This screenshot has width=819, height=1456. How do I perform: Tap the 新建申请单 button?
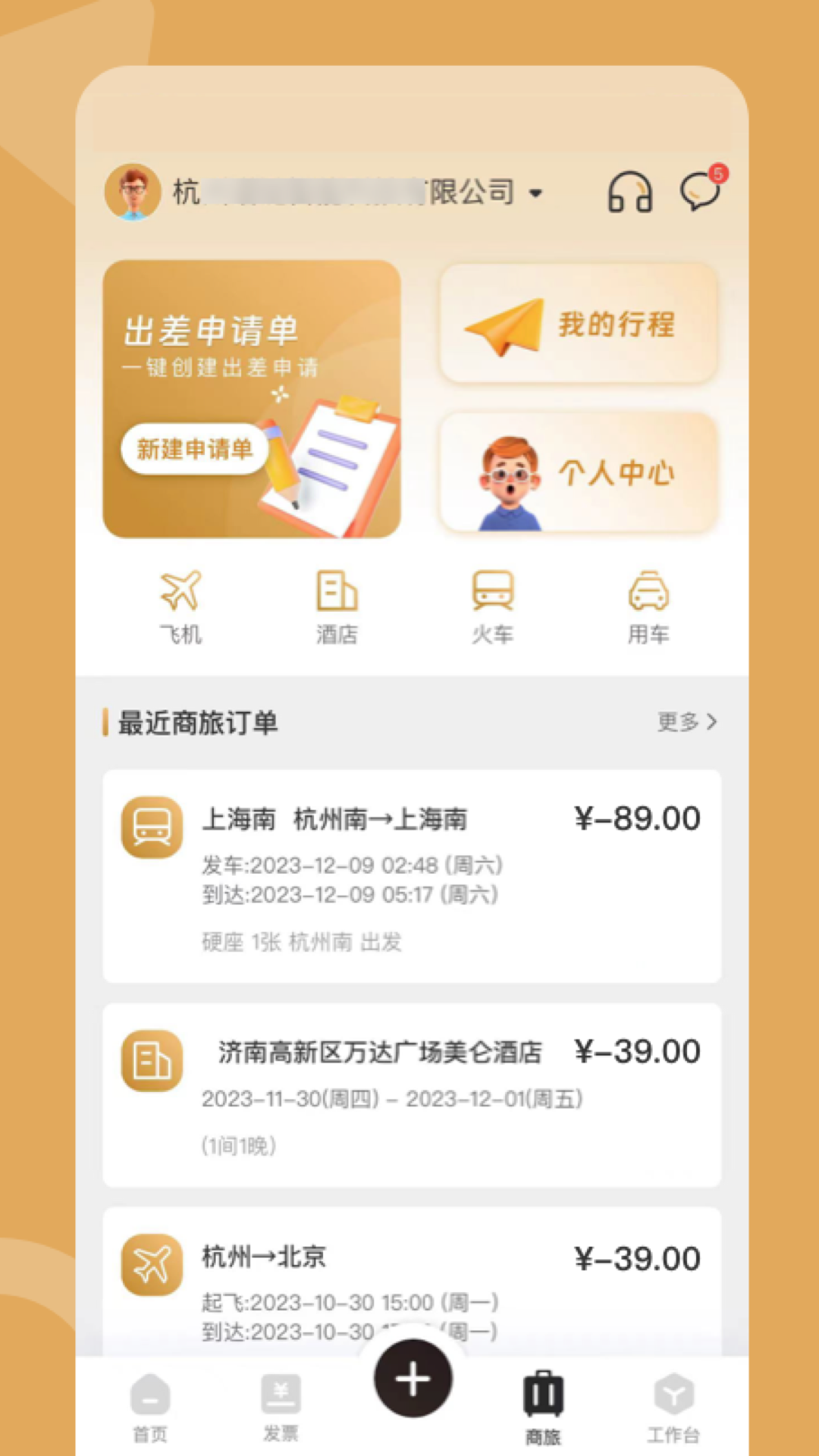(x=194, y=449)
